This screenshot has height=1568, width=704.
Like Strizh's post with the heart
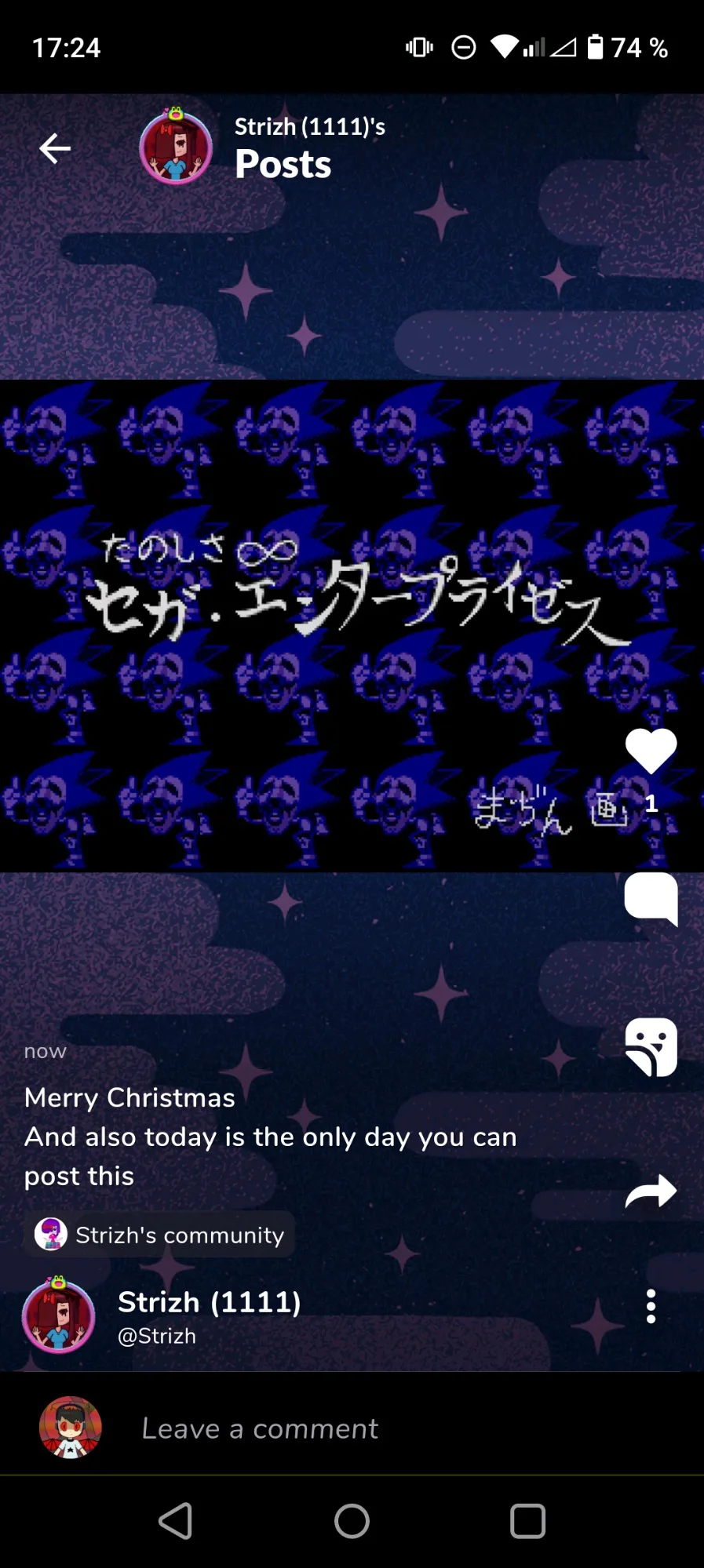(651, 751)
